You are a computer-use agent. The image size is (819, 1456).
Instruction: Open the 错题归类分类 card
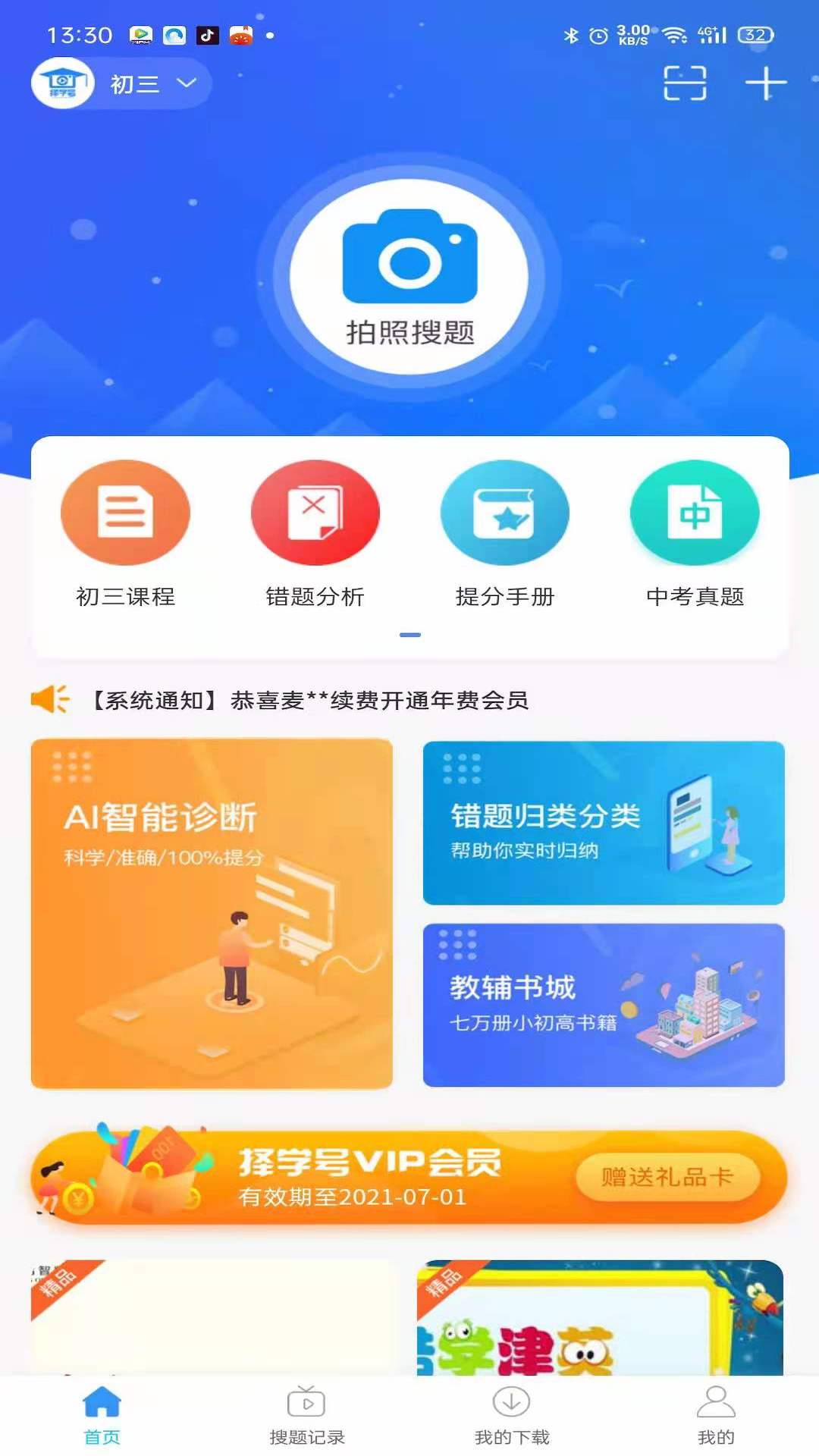(x=604, y=821)
